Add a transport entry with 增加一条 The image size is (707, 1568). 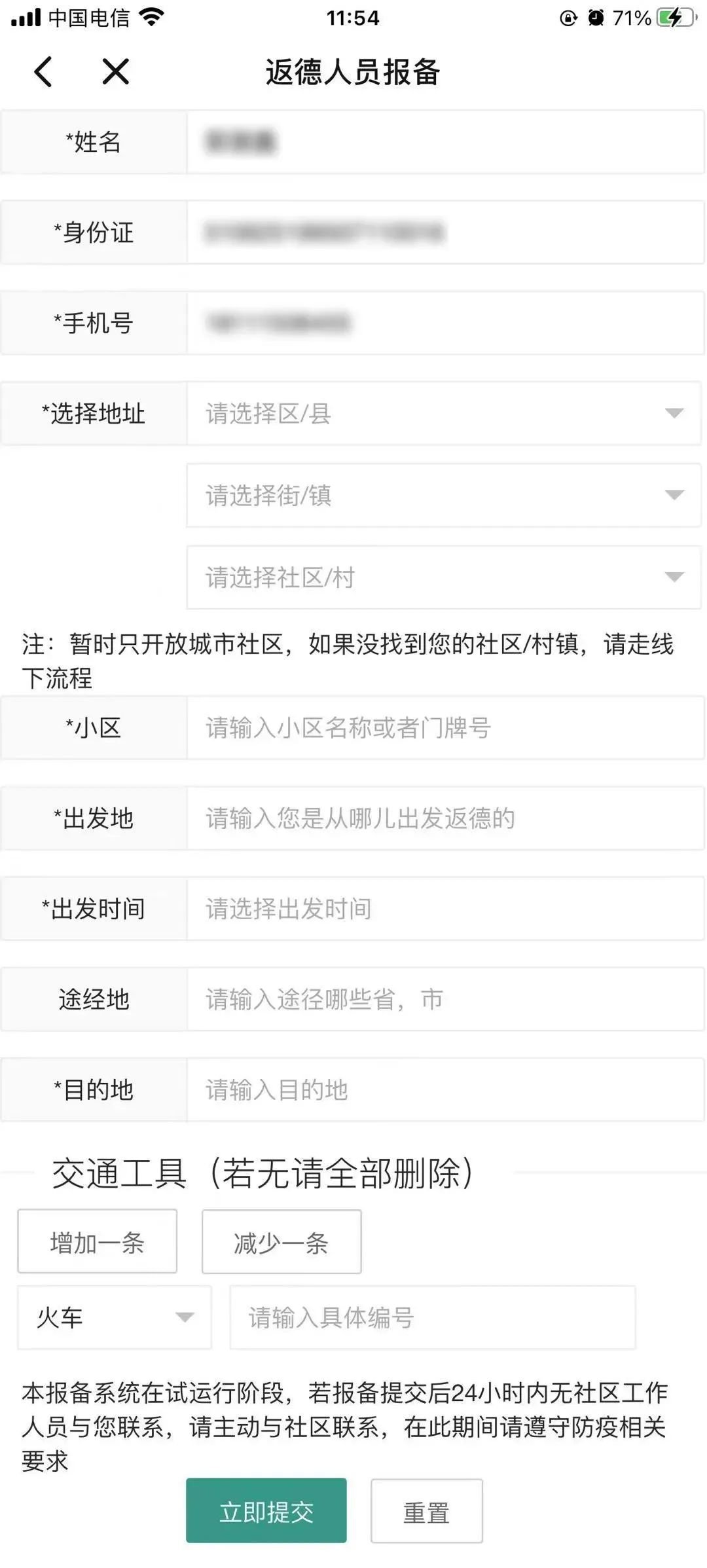[98, 1242]
